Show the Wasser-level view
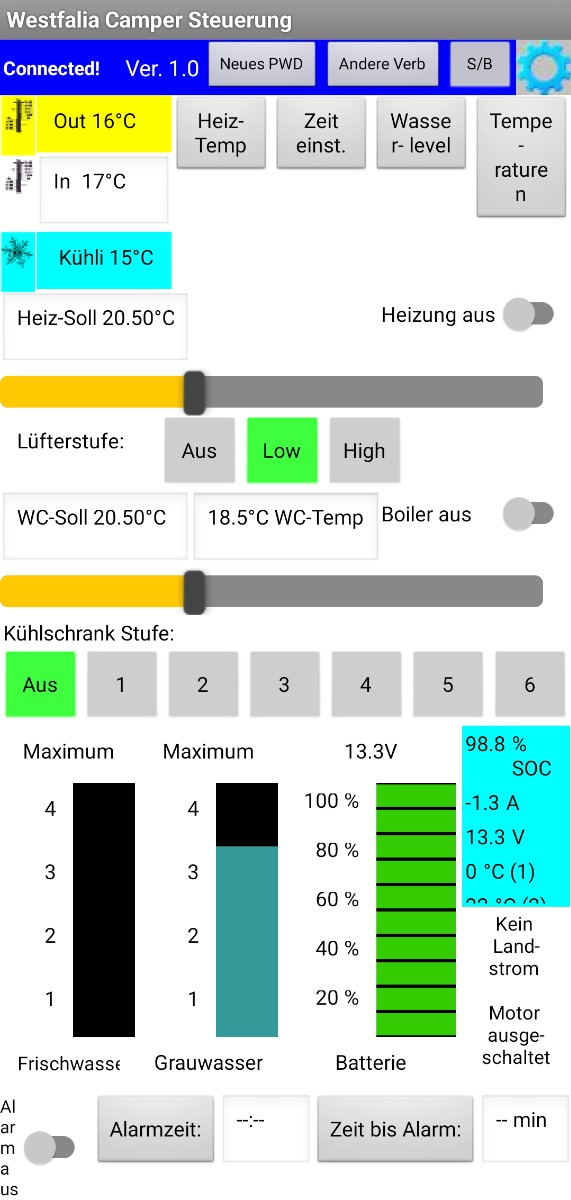The height and width of the screenshot is (1200, 571). click(x=421, y=133)
